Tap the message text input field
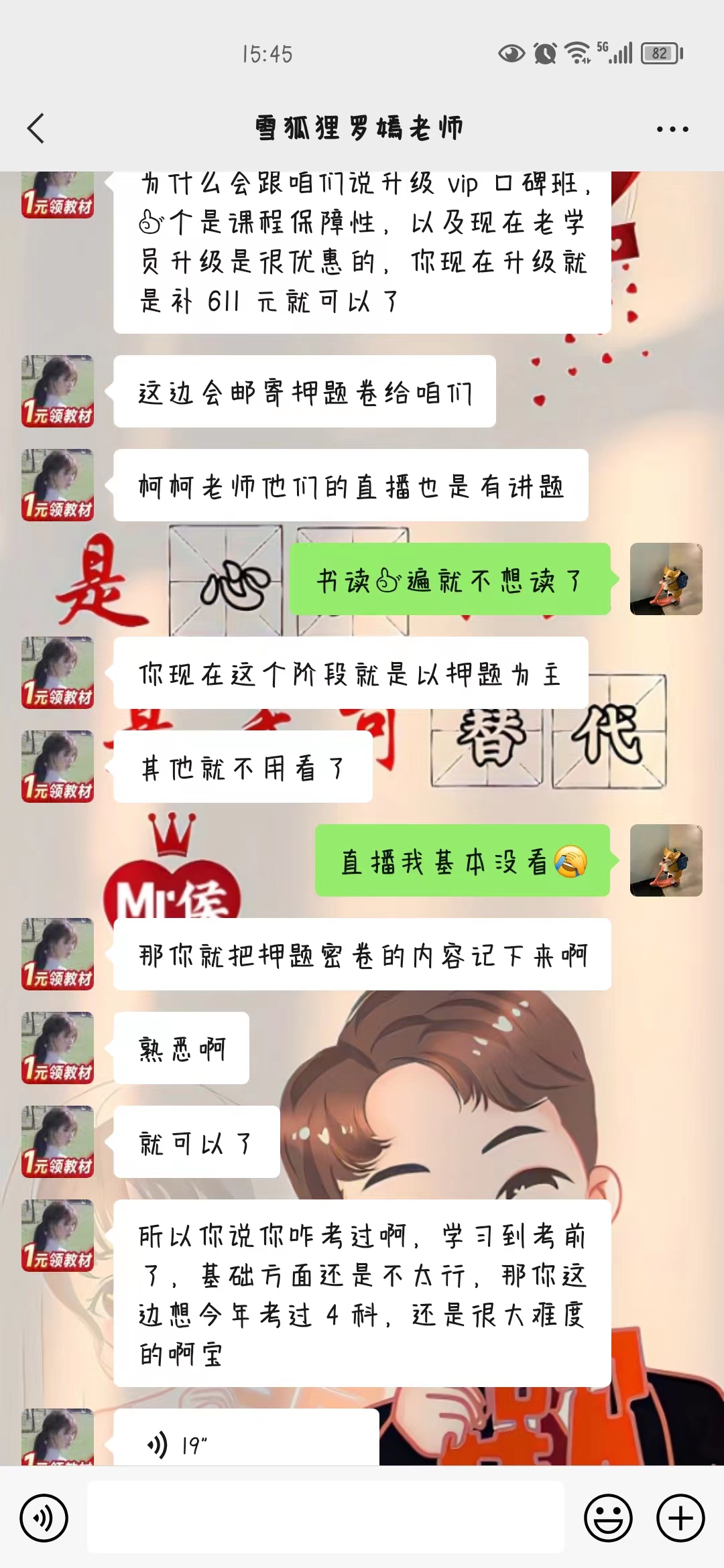Screen dimensions: 724x1568 [x=326, y=1517]
